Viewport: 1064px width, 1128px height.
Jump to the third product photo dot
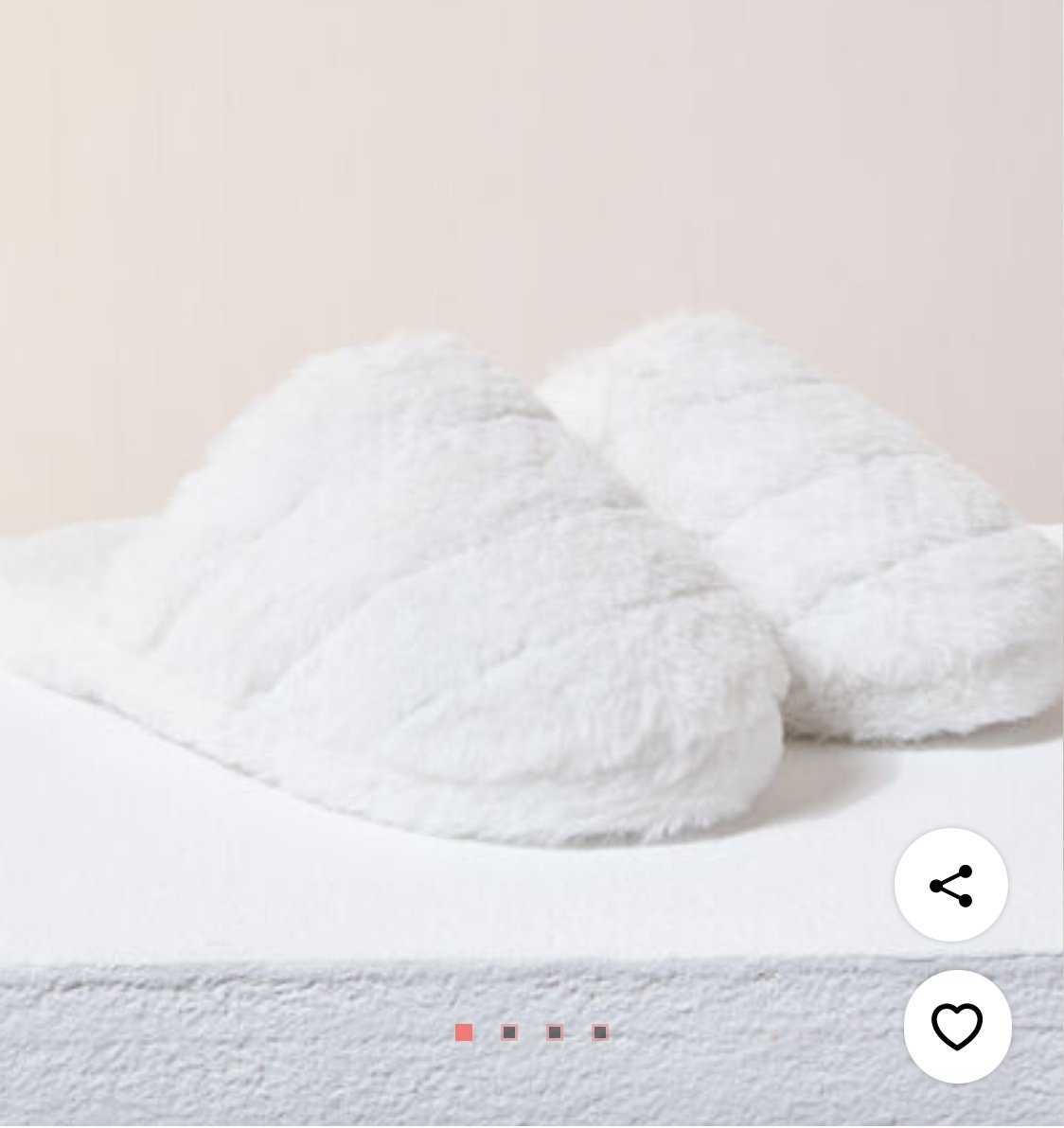(555, 1032)
